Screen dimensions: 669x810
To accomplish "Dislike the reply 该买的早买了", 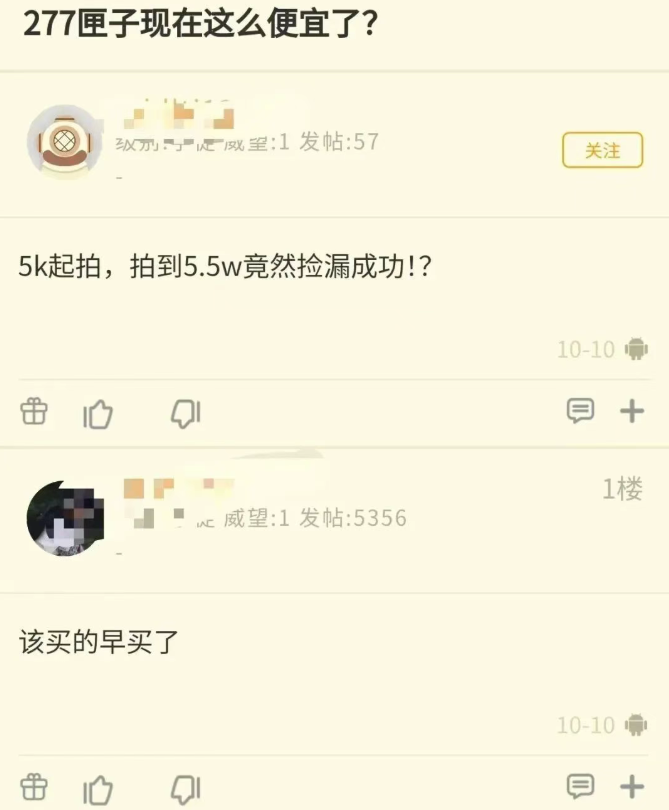I will (185, 788).
